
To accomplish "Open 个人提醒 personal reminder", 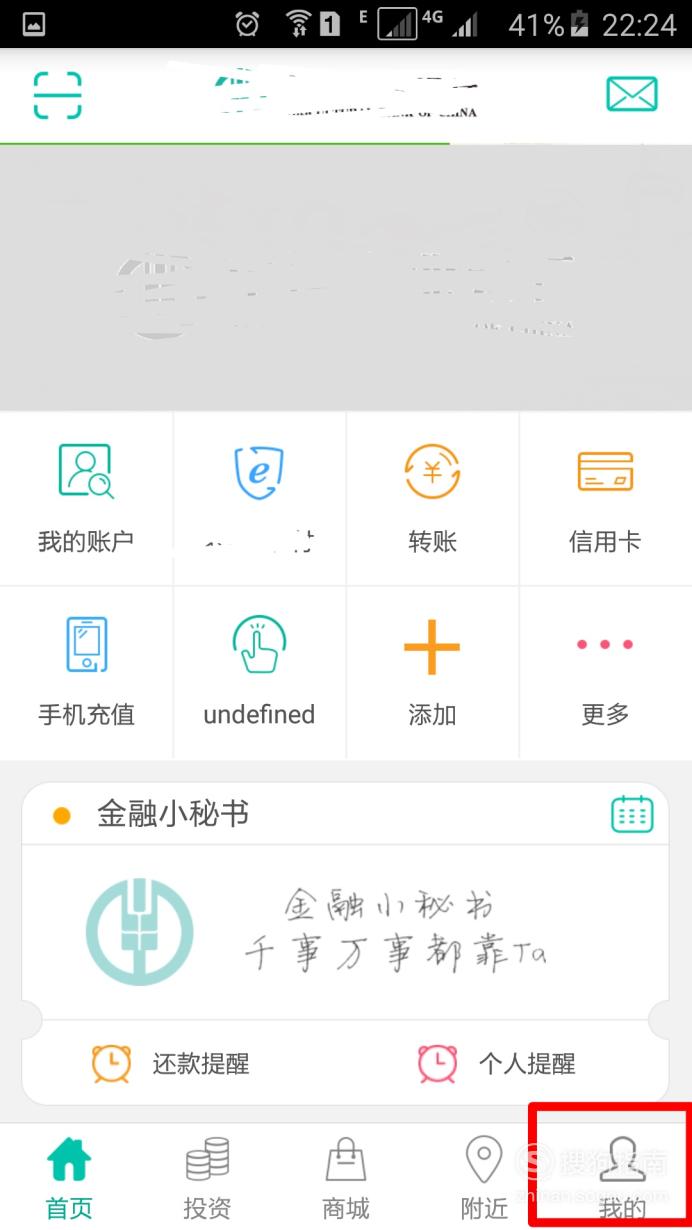I will coord(497,1063).
